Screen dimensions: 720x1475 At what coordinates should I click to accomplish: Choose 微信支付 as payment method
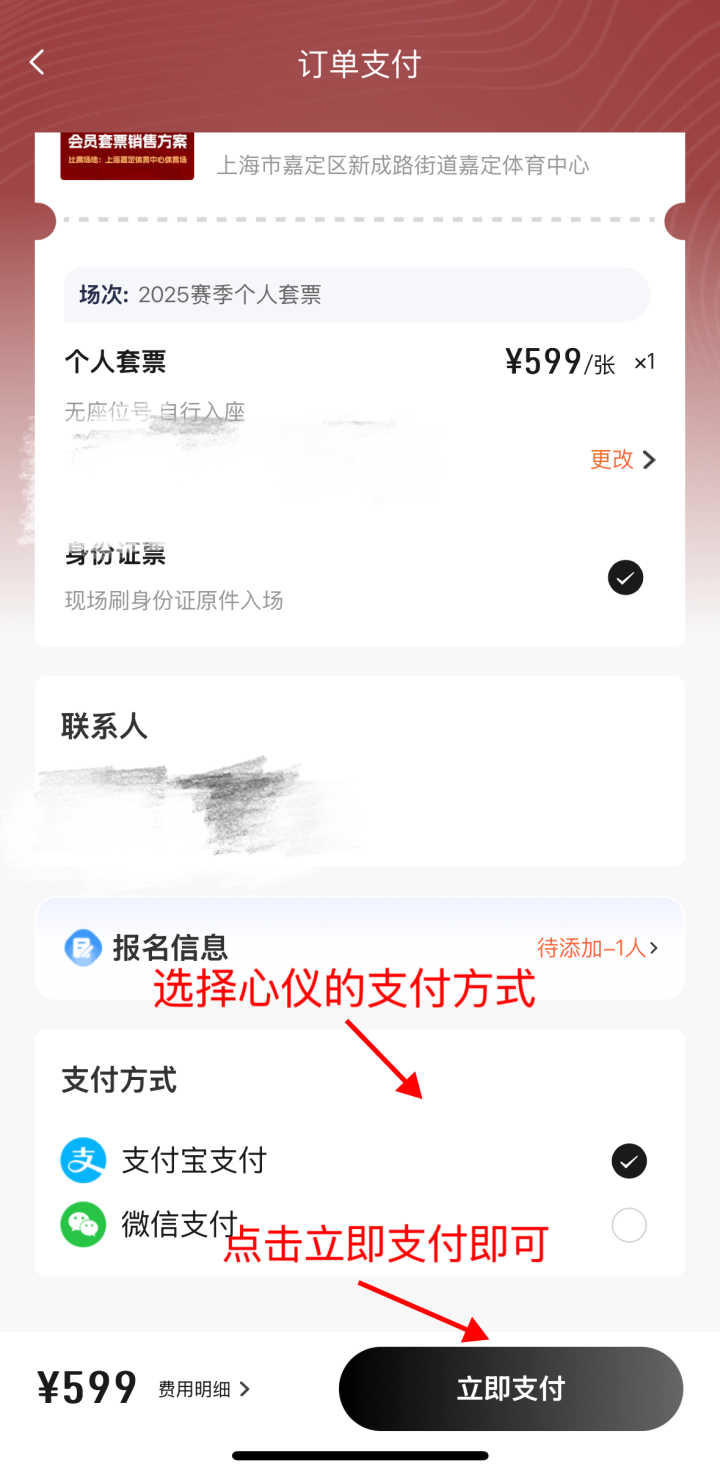629,1225
